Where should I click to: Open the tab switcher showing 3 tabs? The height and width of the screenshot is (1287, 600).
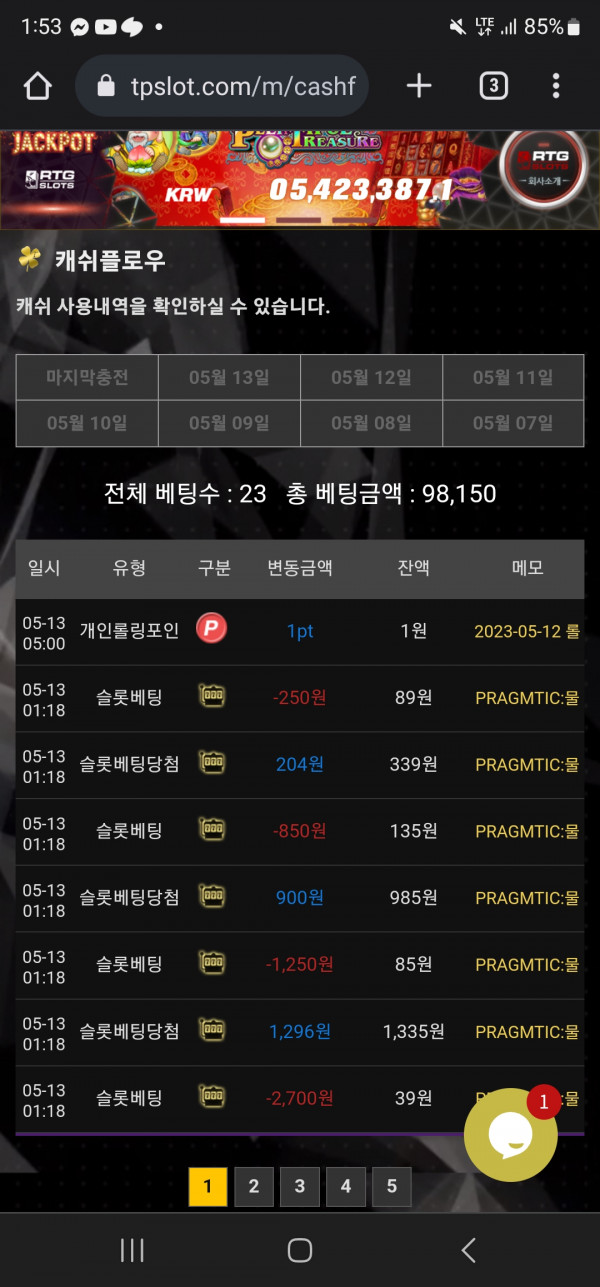493,87
